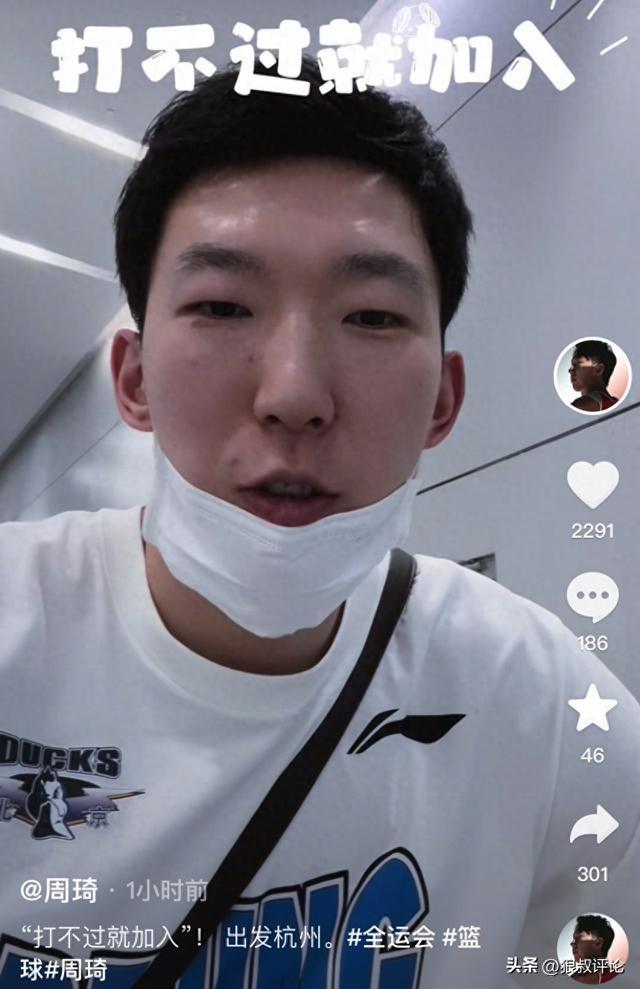The height and width of the screenshot is (989, 640).
Task: Share this video with the arrow
Action: [x=593, y=825]
